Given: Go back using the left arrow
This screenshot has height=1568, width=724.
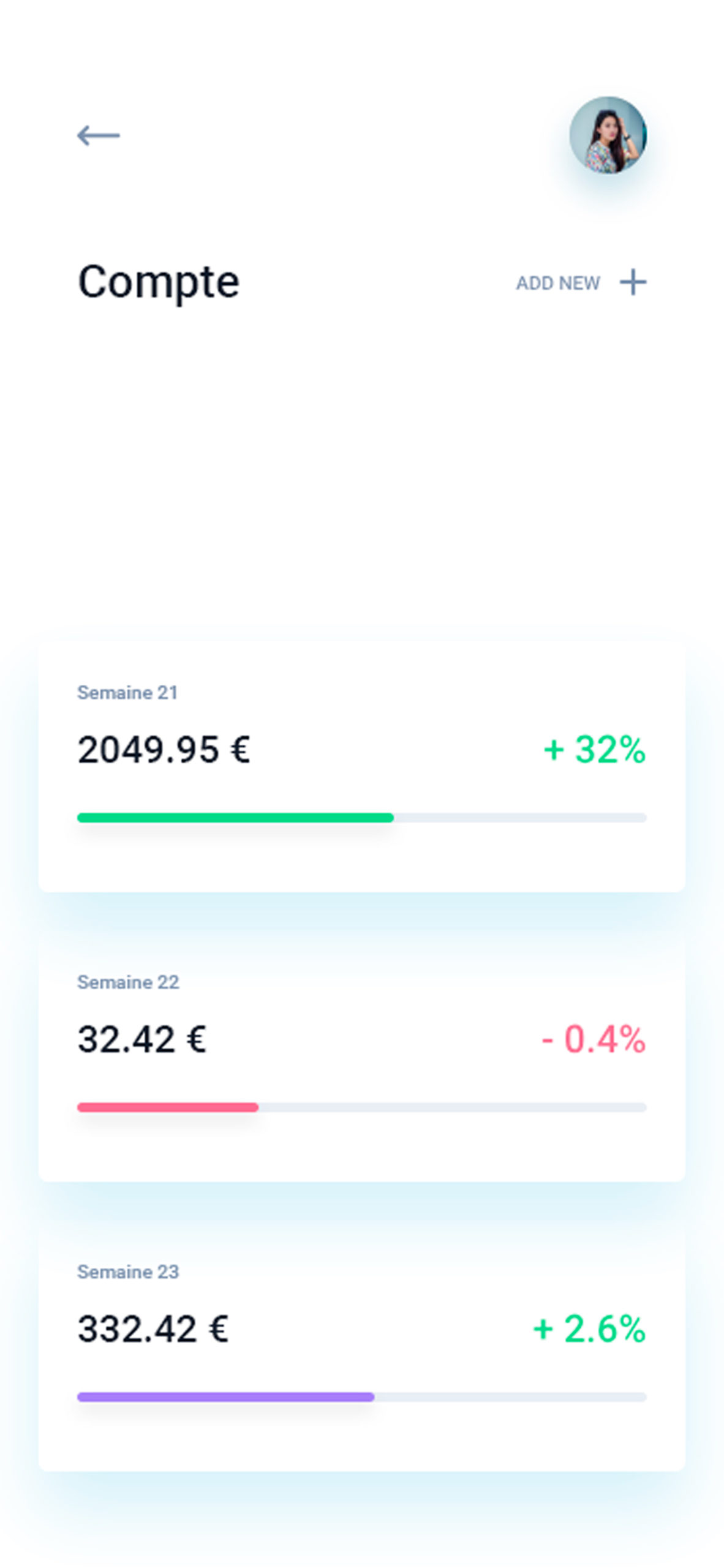Looking at the screenshot, I should point(98,135).
